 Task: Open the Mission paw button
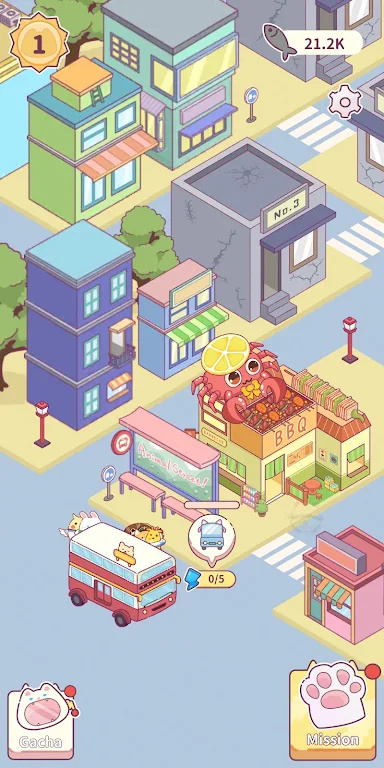[334, 711]
